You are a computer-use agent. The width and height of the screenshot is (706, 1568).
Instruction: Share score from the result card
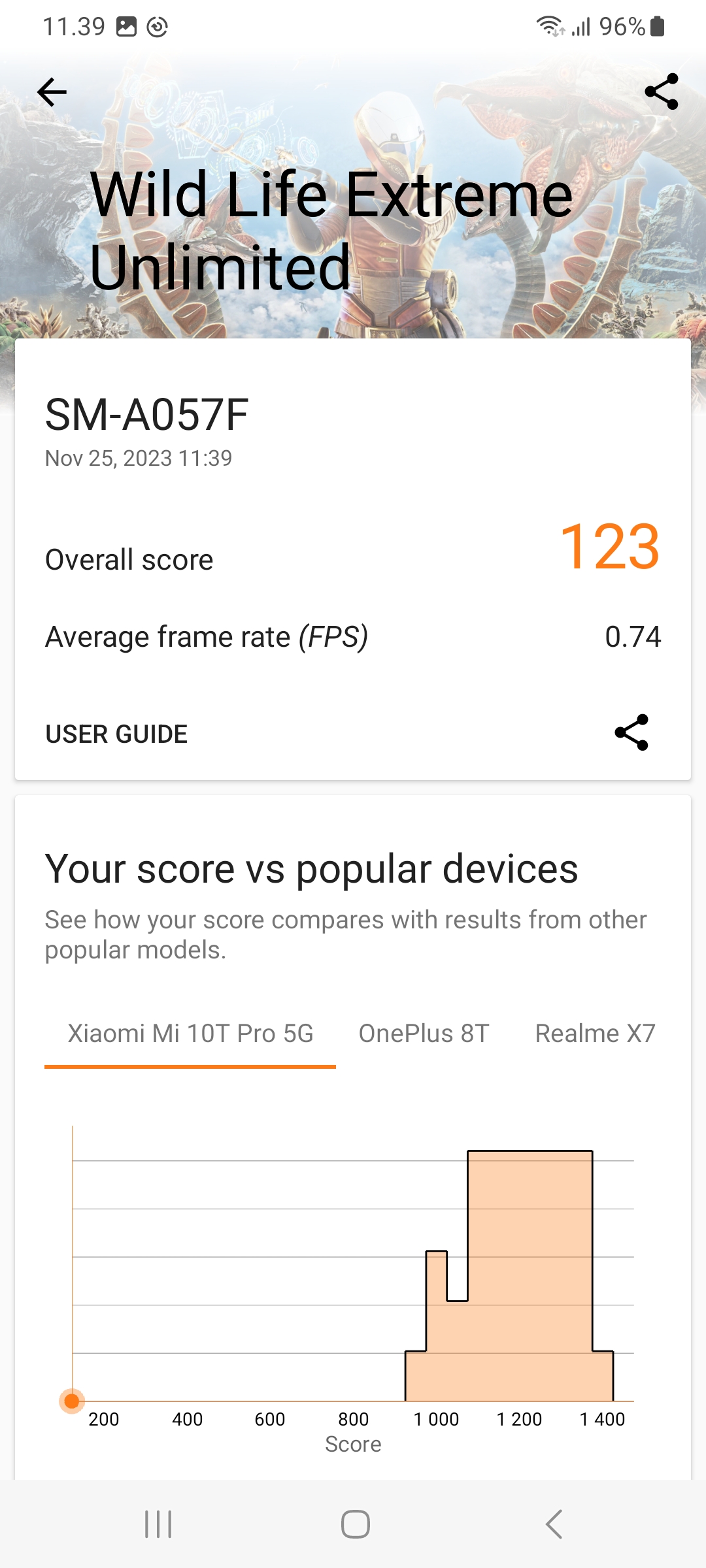coord(631,732)
